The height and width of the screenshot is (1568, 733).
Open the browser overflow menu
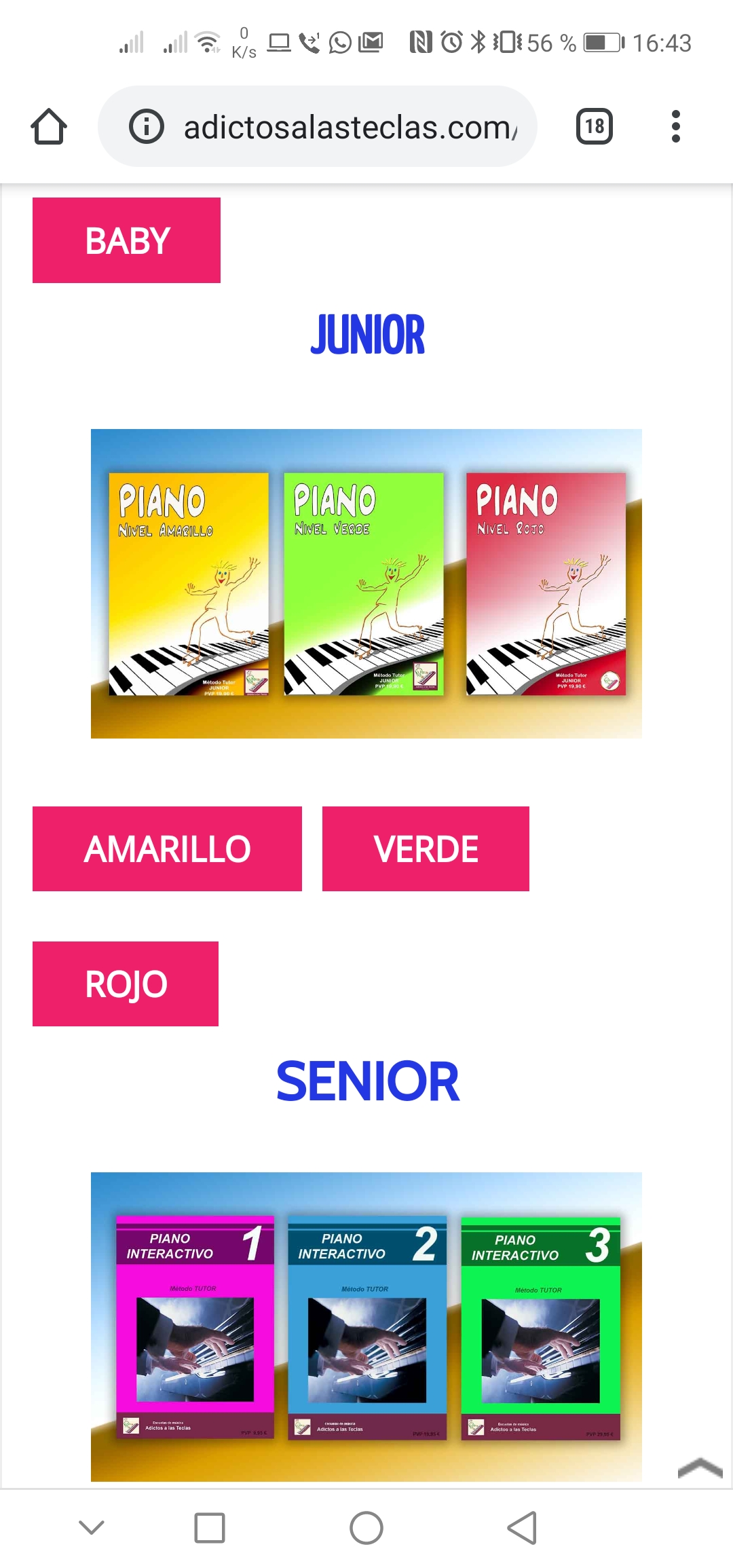point(675,126)
